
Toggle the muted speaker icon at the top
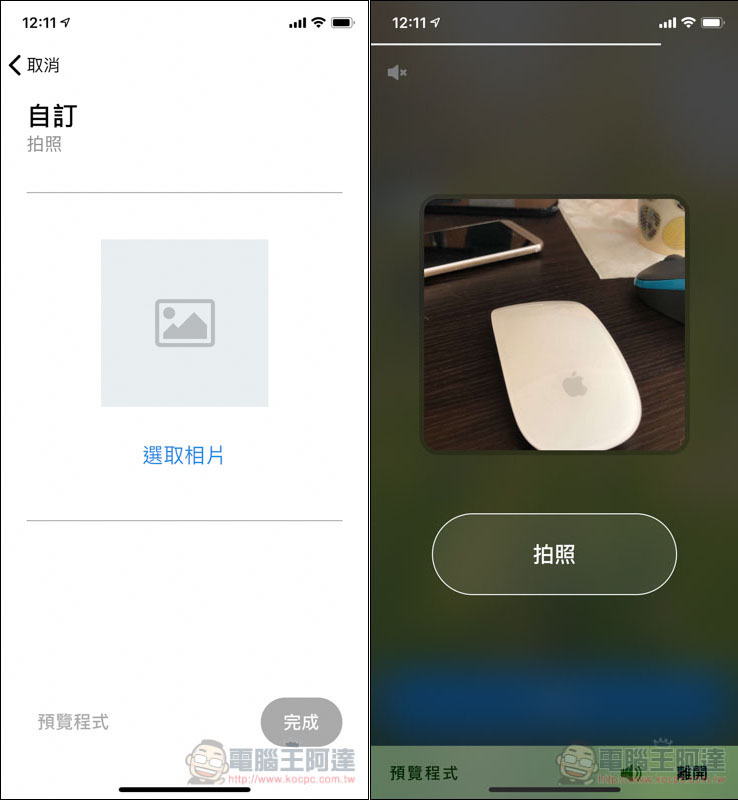(x=397, y=72)
